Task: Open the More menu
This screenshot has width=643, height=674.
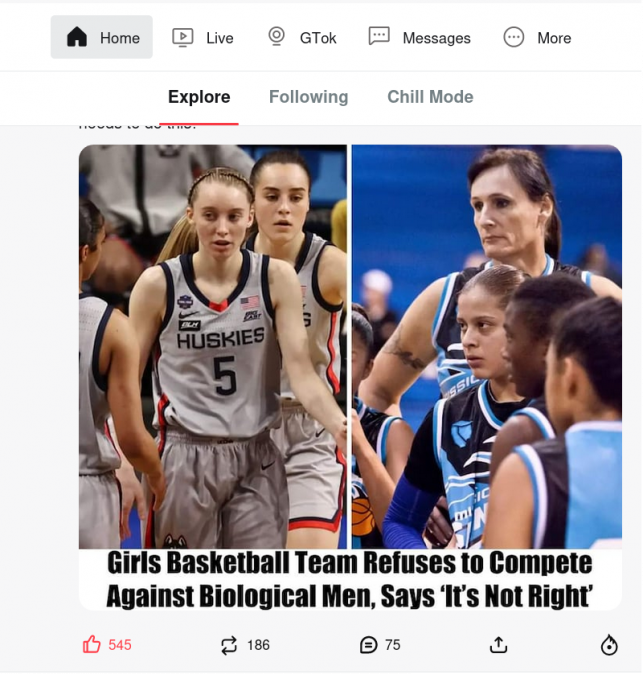Action: tap(537, 38)
